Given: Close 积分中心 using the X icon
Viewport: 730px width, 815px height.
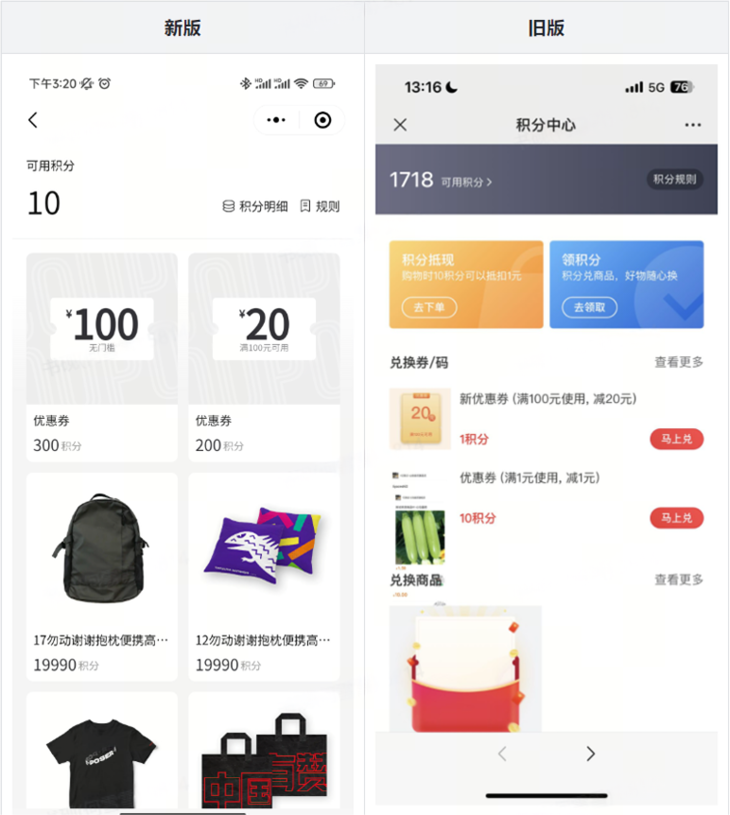Looking at the screenshot, I should point(400,124).
